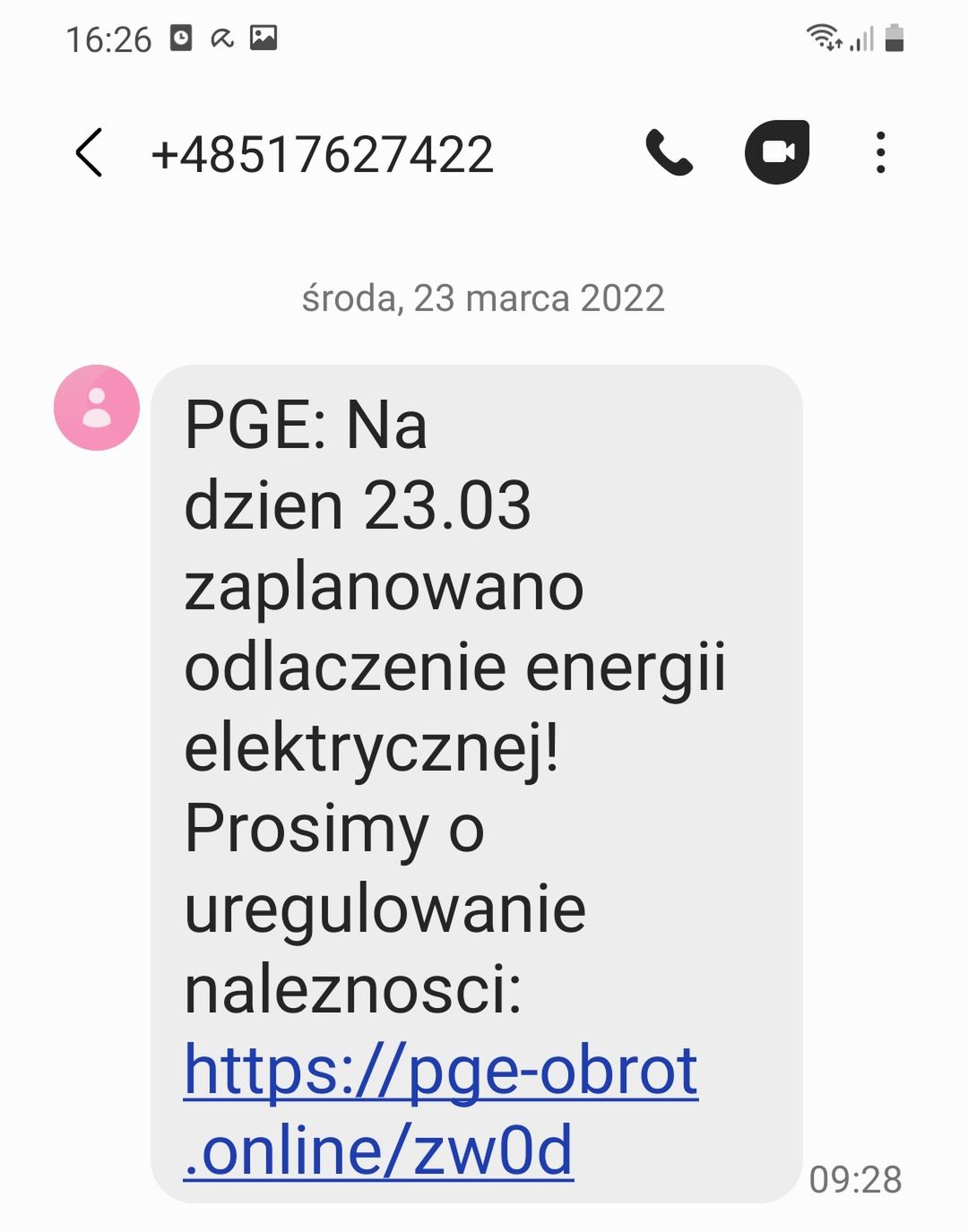The height and width of the screenshot is (1232, 968).
Task: Tap the clock showing 16:26
Action: (x=106, y=36)
